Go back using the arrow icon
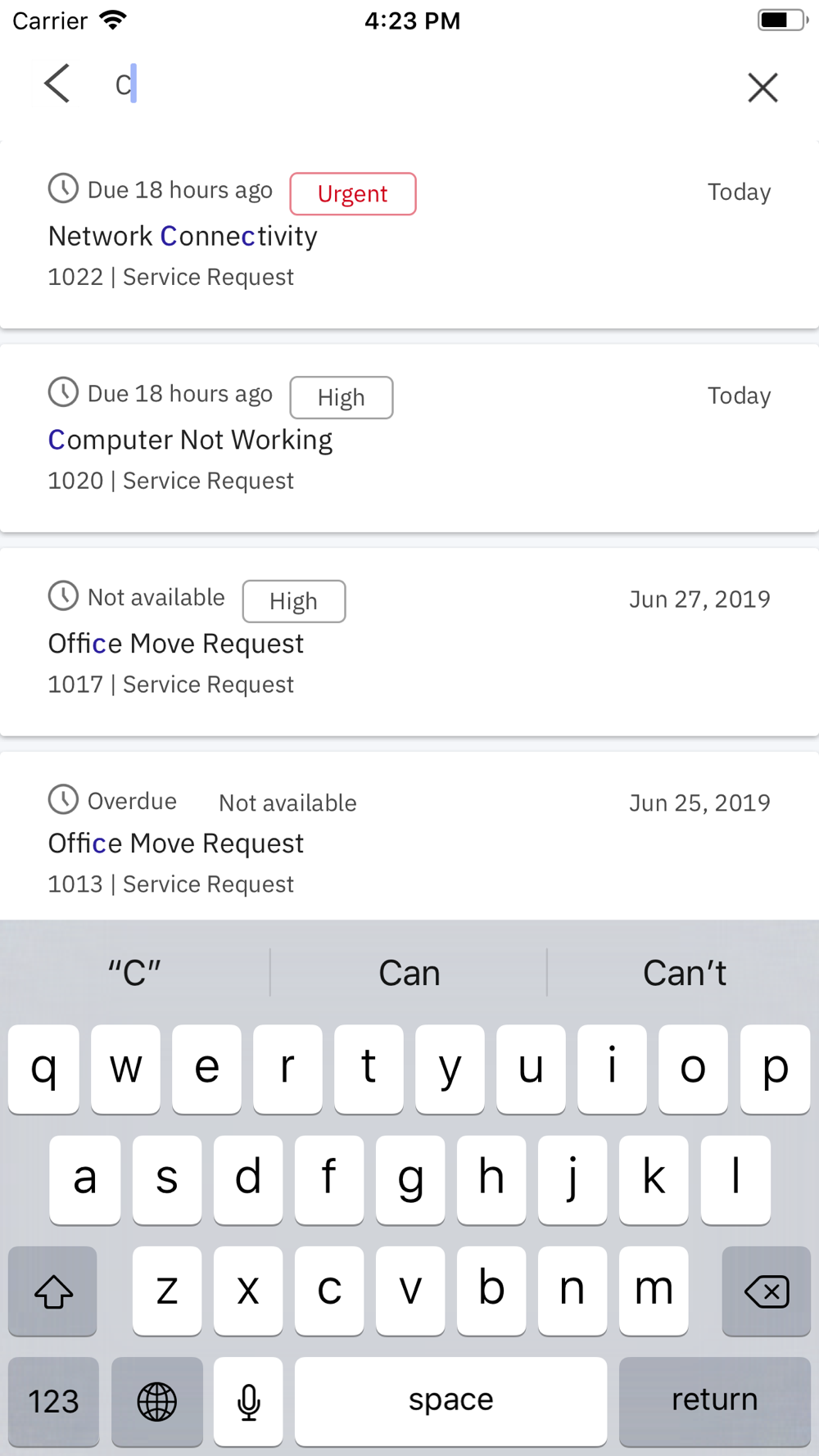This screenshot has height=1456, width=819. 57,84
